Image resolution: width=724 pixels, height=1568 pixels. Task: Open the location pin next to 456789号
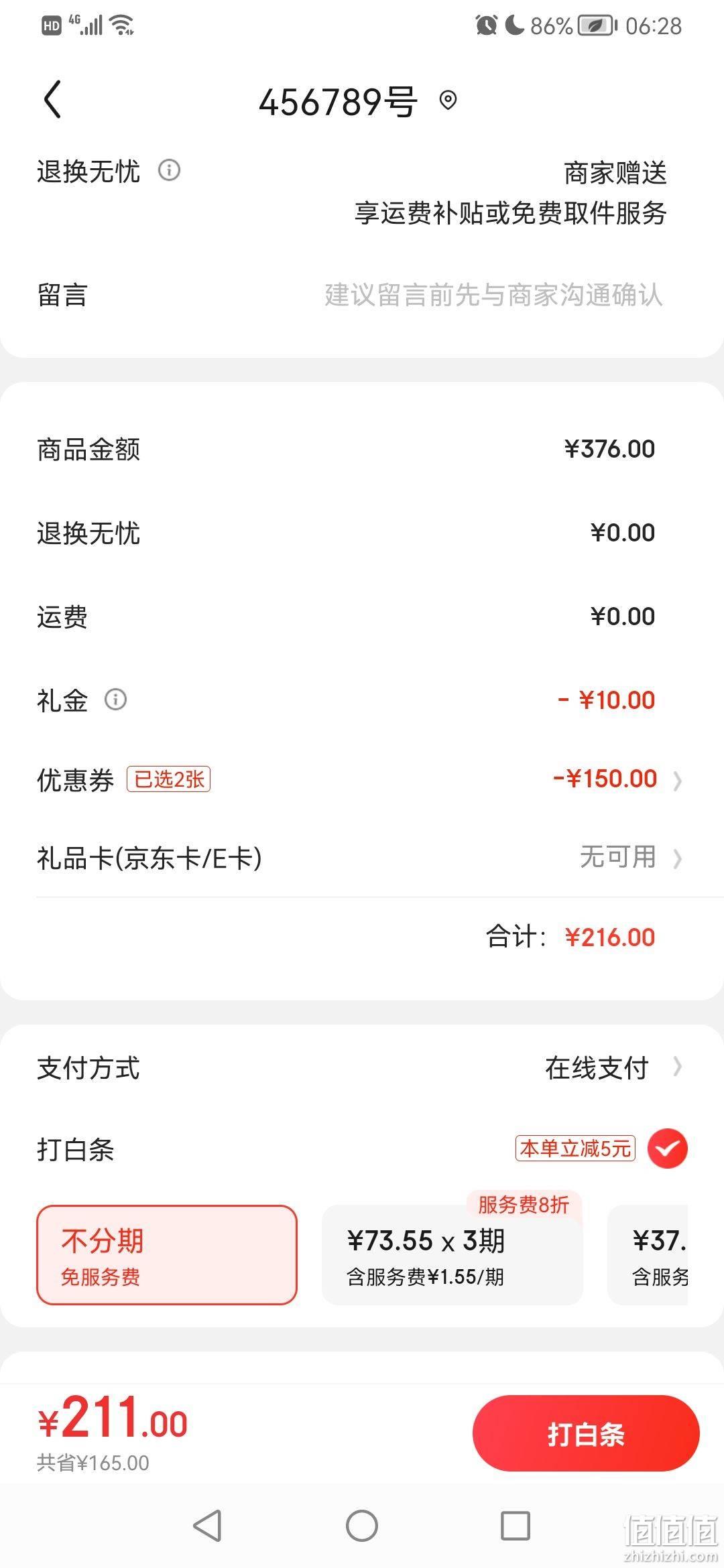coord(448,101)
